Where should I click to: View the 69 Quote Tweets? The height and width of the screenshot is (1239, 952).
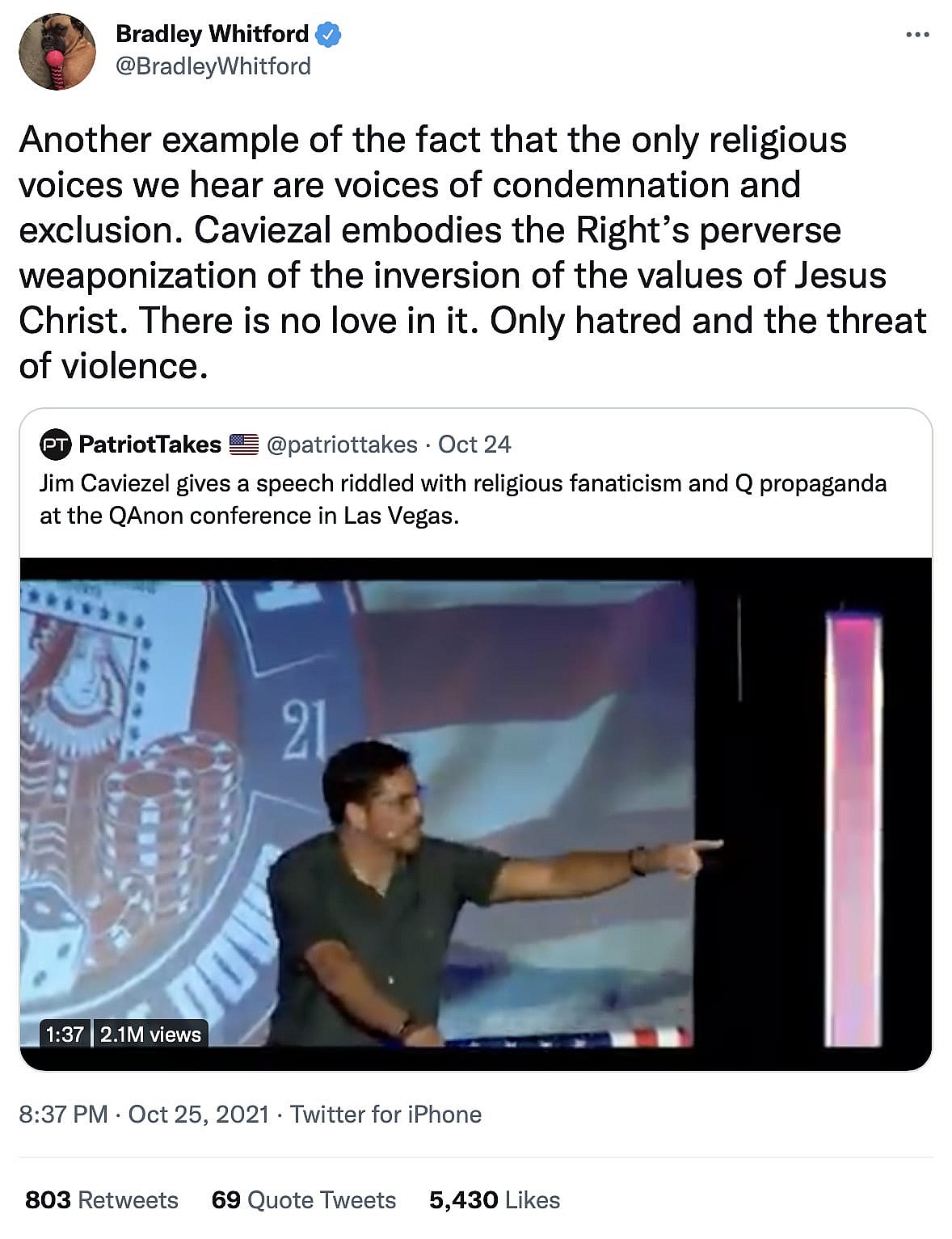pyautogui.click(x=303, y=1199)
